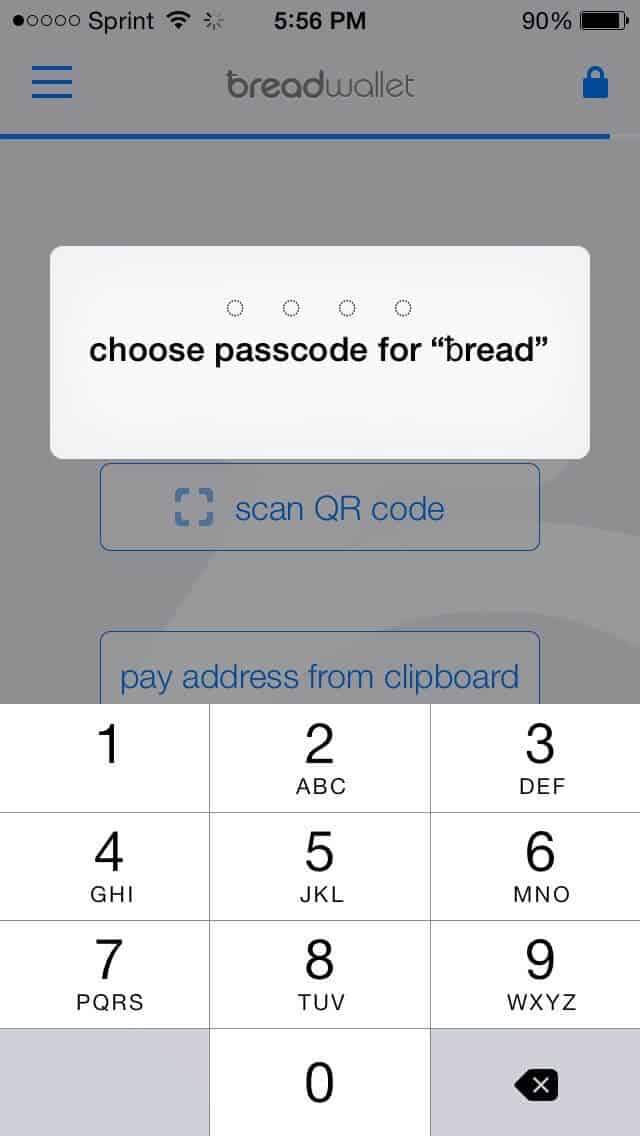Enter digit 7 on keypad

tap(104, 974)
